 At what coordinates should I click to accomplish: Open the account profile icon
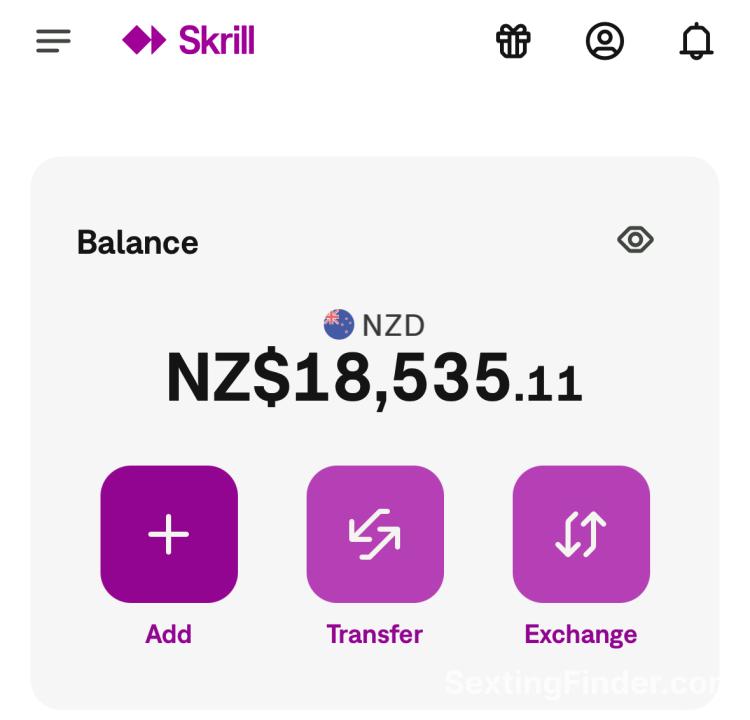click(604, 41)
